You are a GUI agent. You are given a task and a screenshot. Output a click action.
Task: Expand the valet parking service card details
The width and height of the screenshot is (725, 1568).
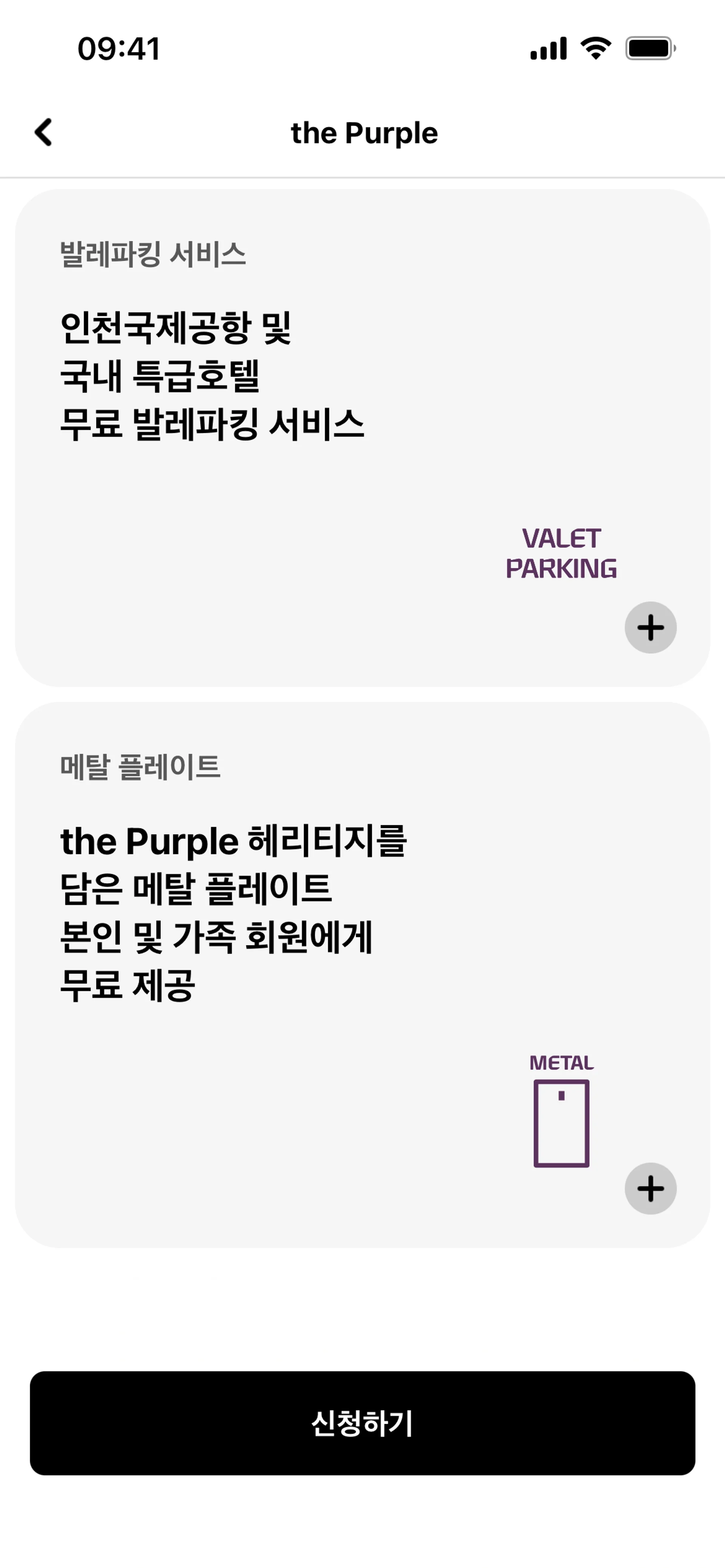click(x=650, y=628)
